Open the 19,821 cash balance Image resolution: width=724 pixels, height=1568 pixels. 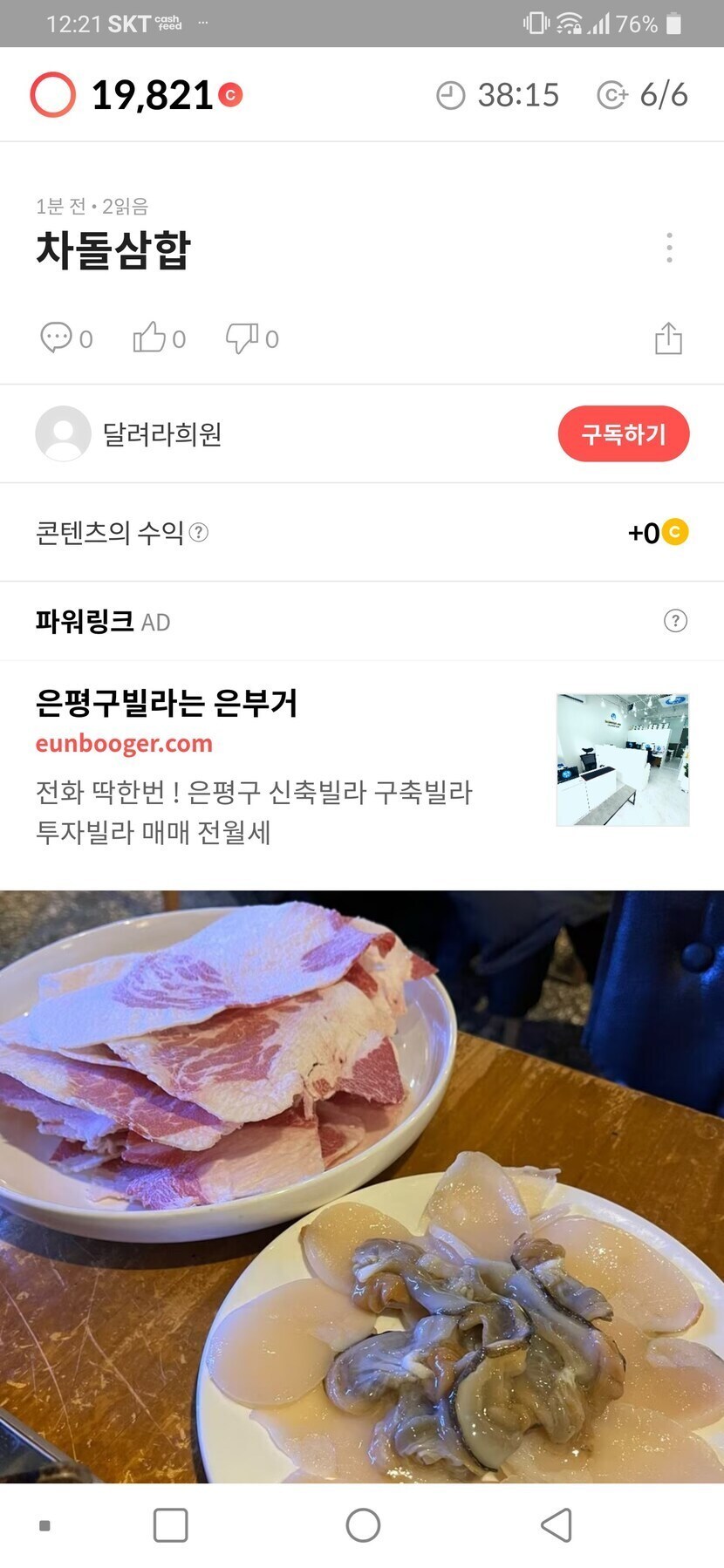coord(152,95)
